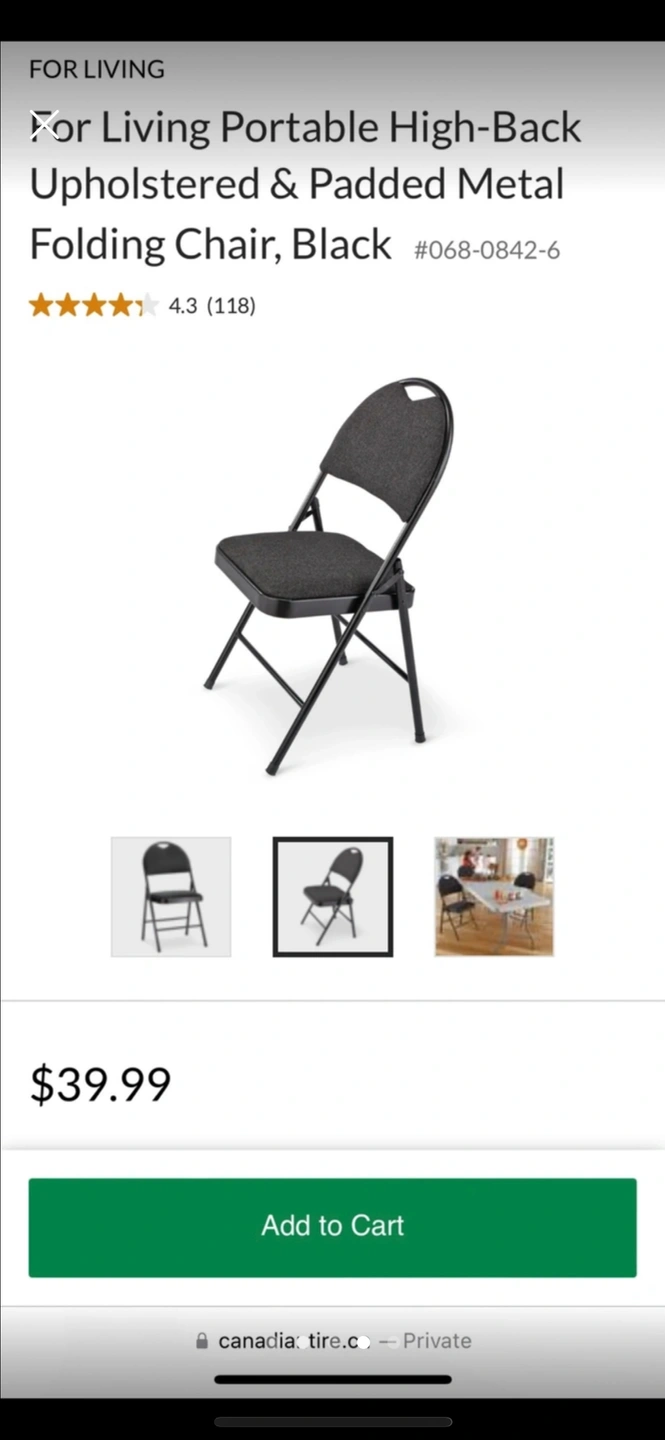Viewport: 665px width, 1440px height.
Task: Close the overlay with the X icon
Action: (45, 124)
